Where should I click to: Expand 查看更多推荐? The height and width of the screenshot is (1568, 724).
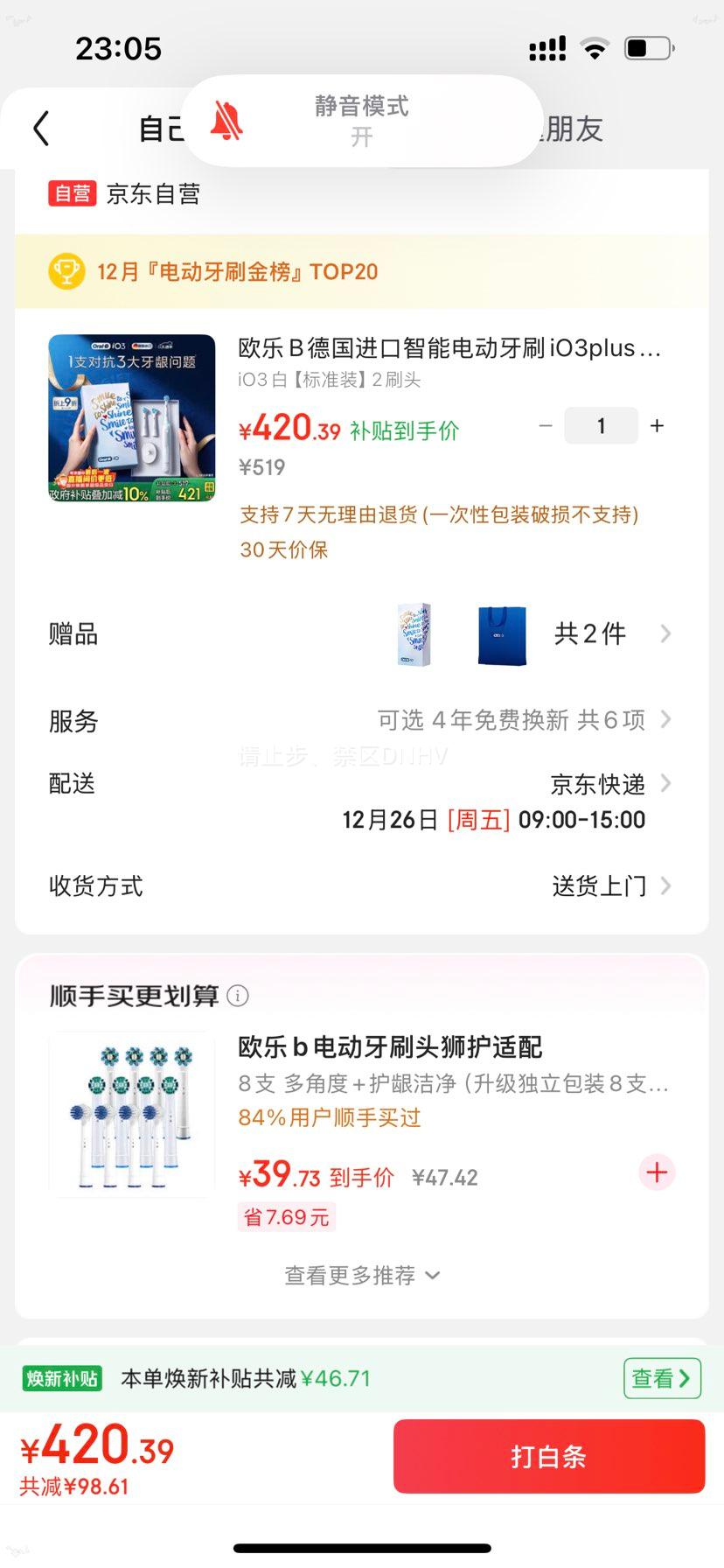(x=361, y=1276)
